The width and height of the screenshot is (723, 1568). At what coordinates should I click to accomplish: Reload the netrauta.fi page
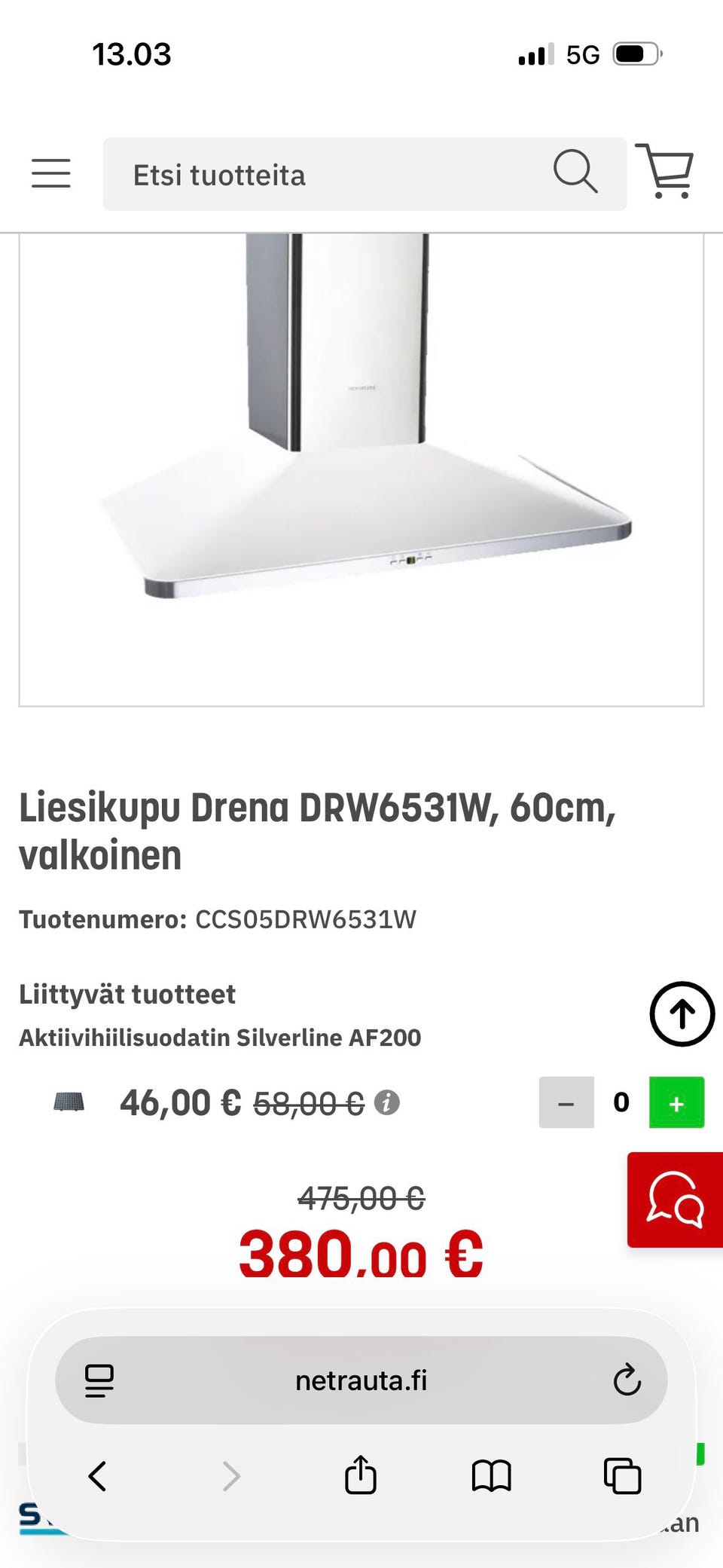click(627, 1380)
